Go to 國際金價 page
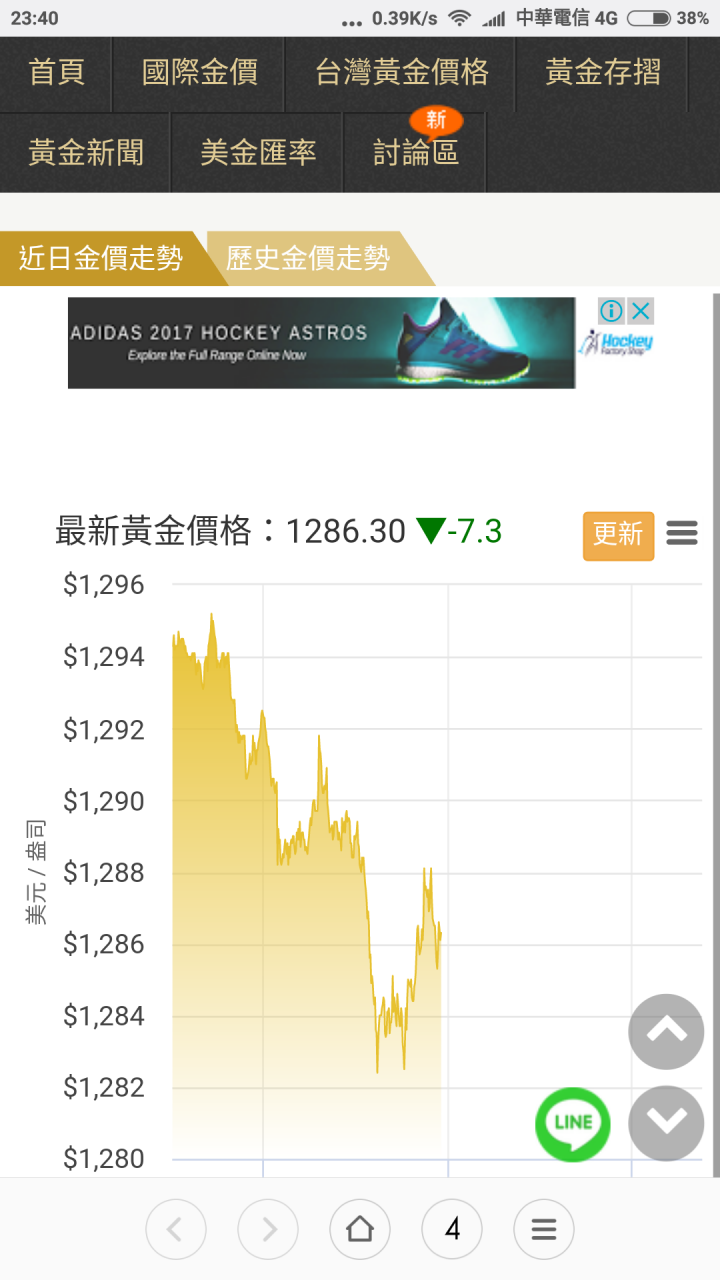 point(199,73)
